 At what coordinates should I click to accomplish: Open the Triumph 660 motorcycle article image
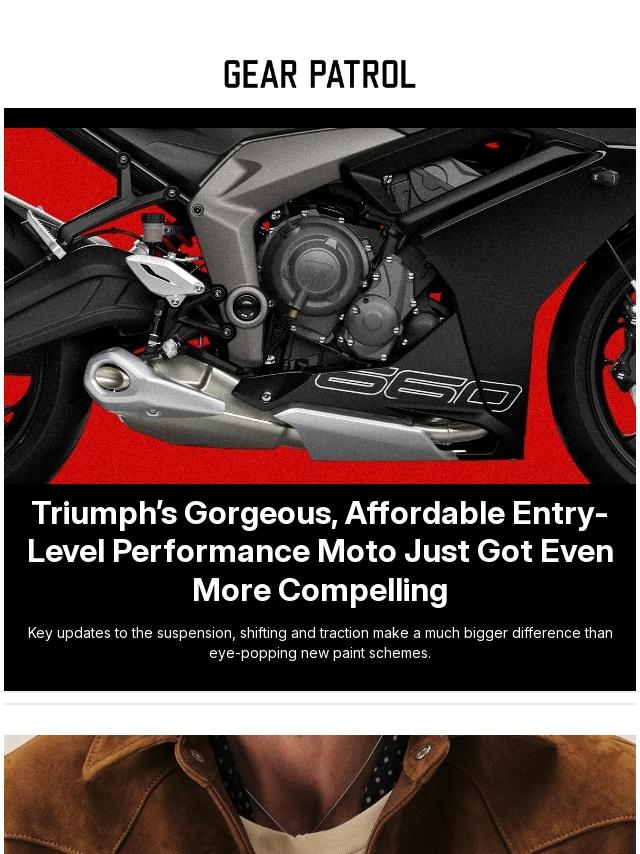click(x=320, y=306)
